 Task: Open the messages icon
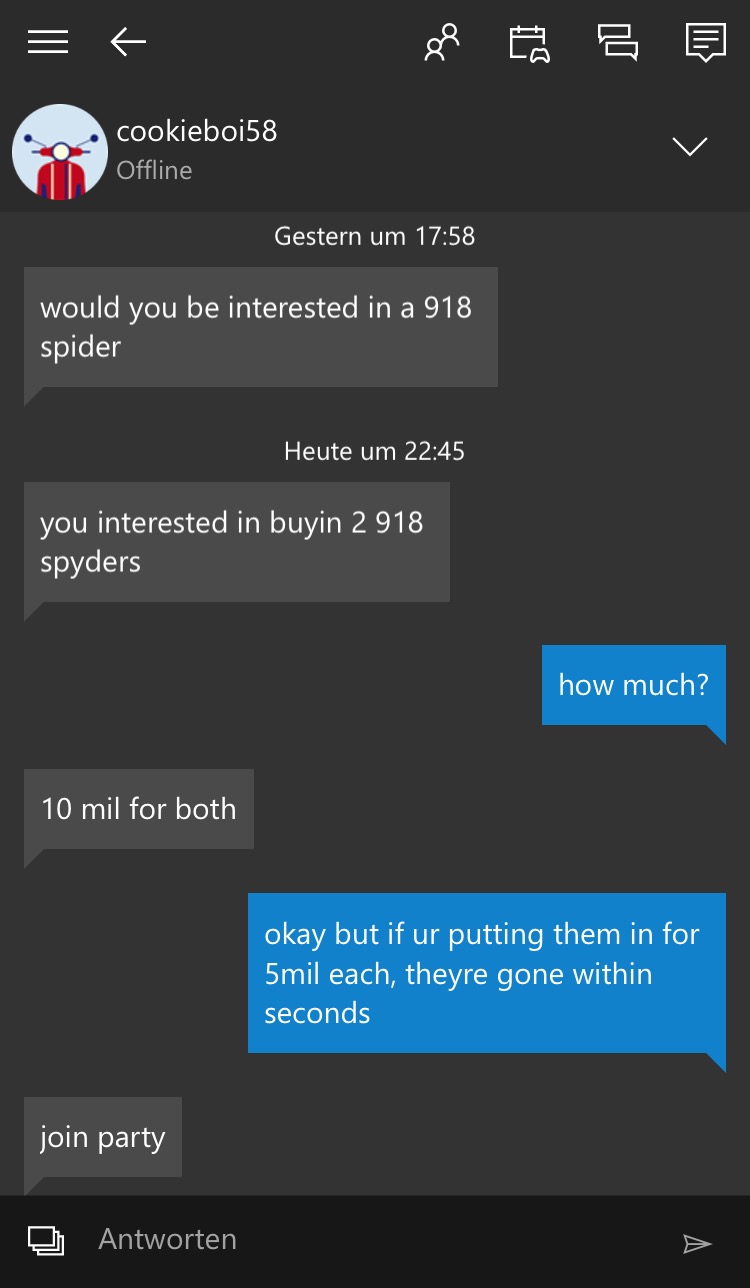618,42
